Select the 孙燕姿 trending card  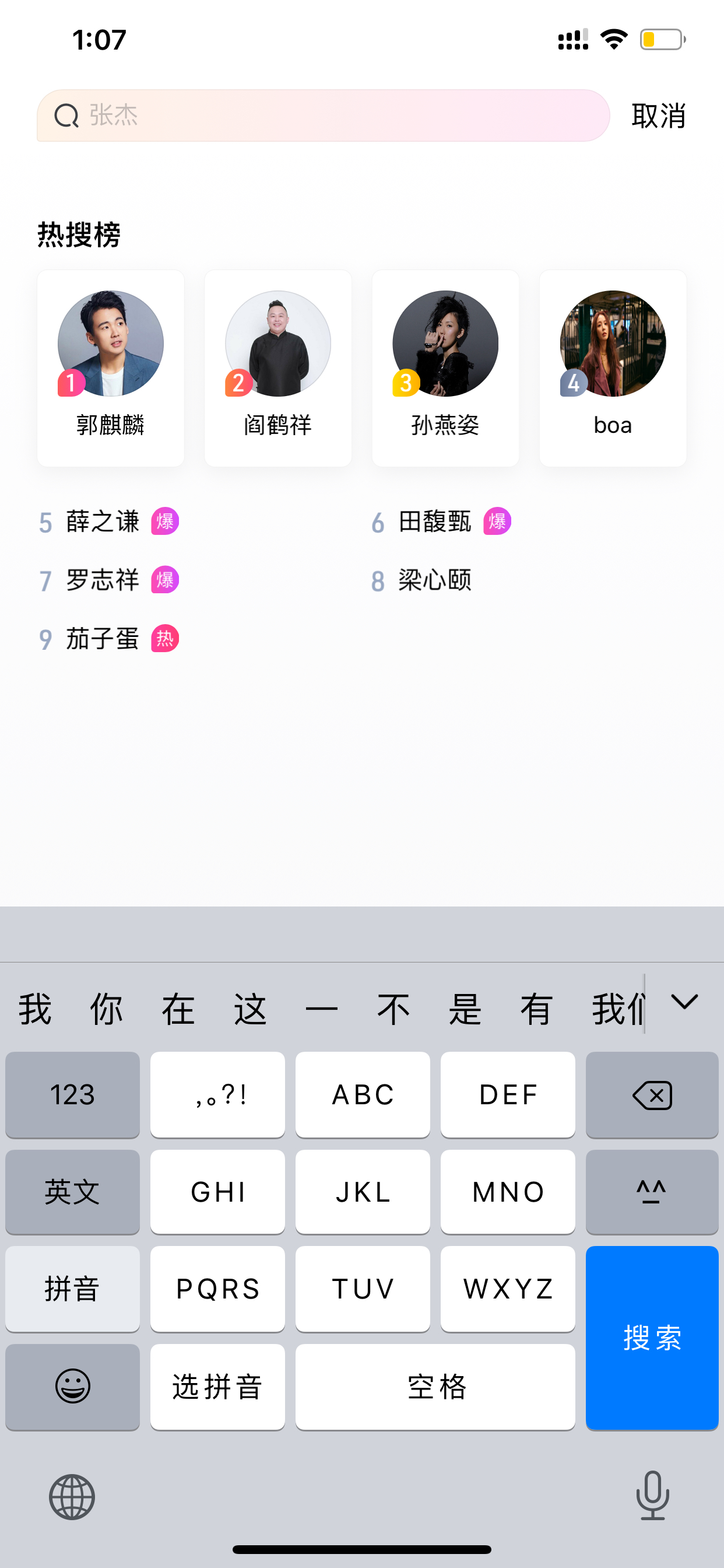445,368
